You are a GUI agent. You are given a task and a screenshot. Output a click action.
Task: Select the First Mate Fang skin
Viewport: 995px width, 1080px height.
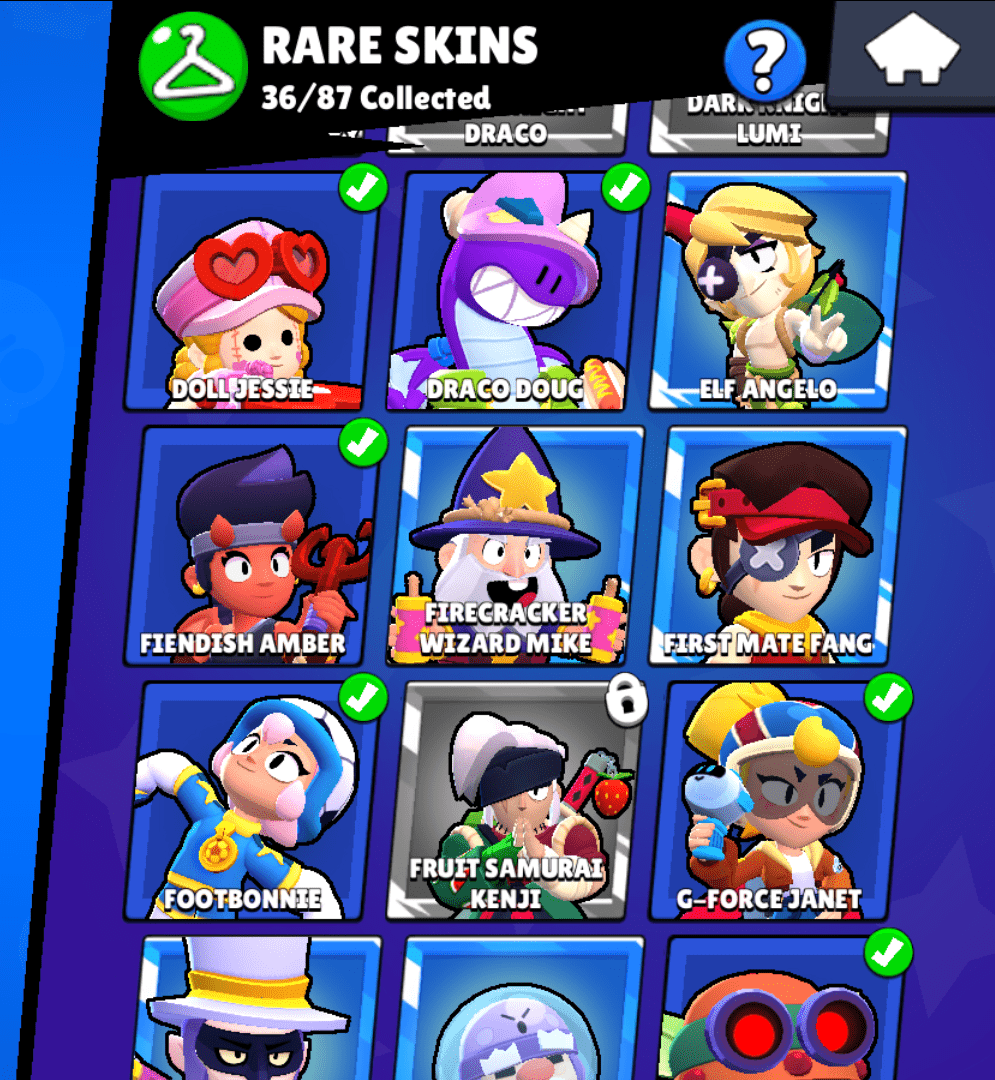point(778,545)
